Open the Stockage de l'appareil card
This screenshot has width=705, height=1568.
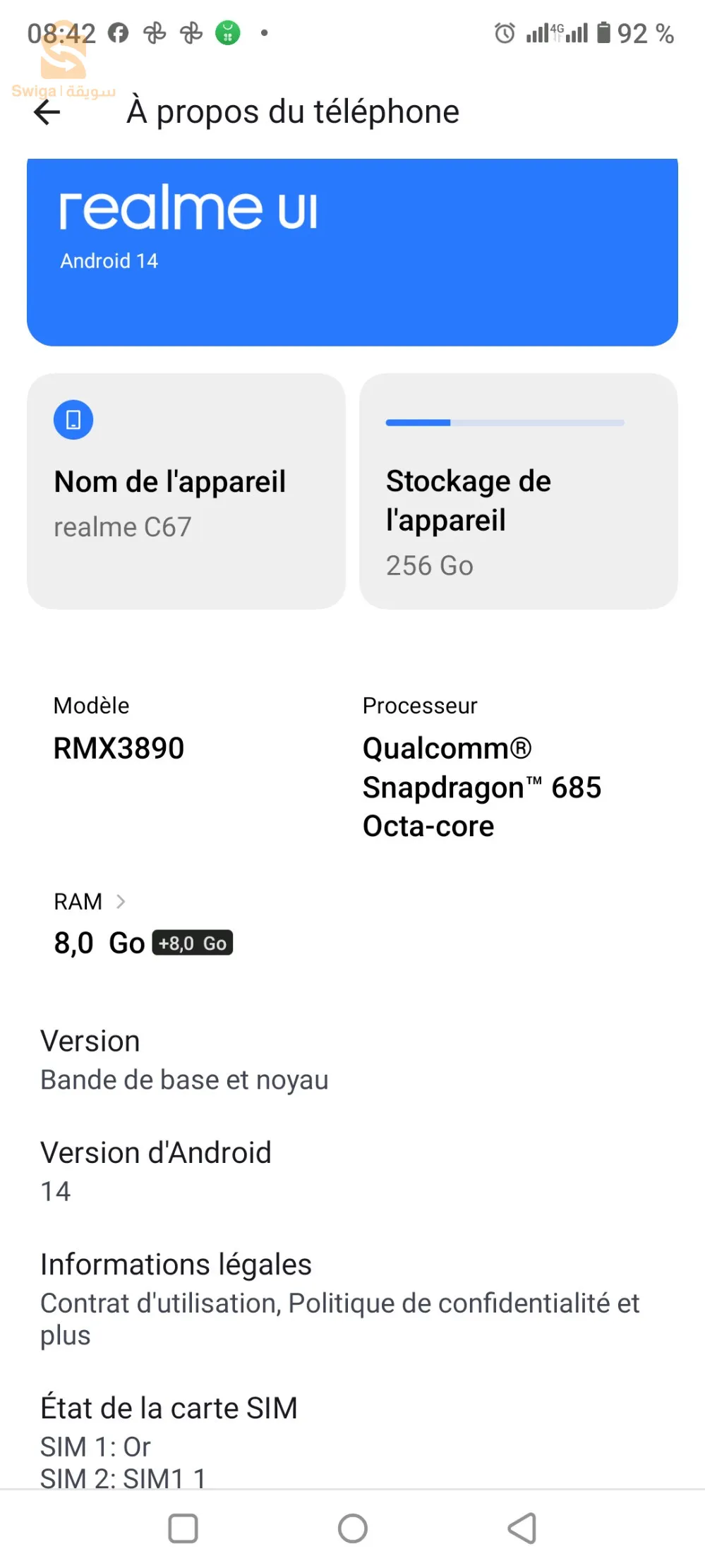(x=518, y=491)
